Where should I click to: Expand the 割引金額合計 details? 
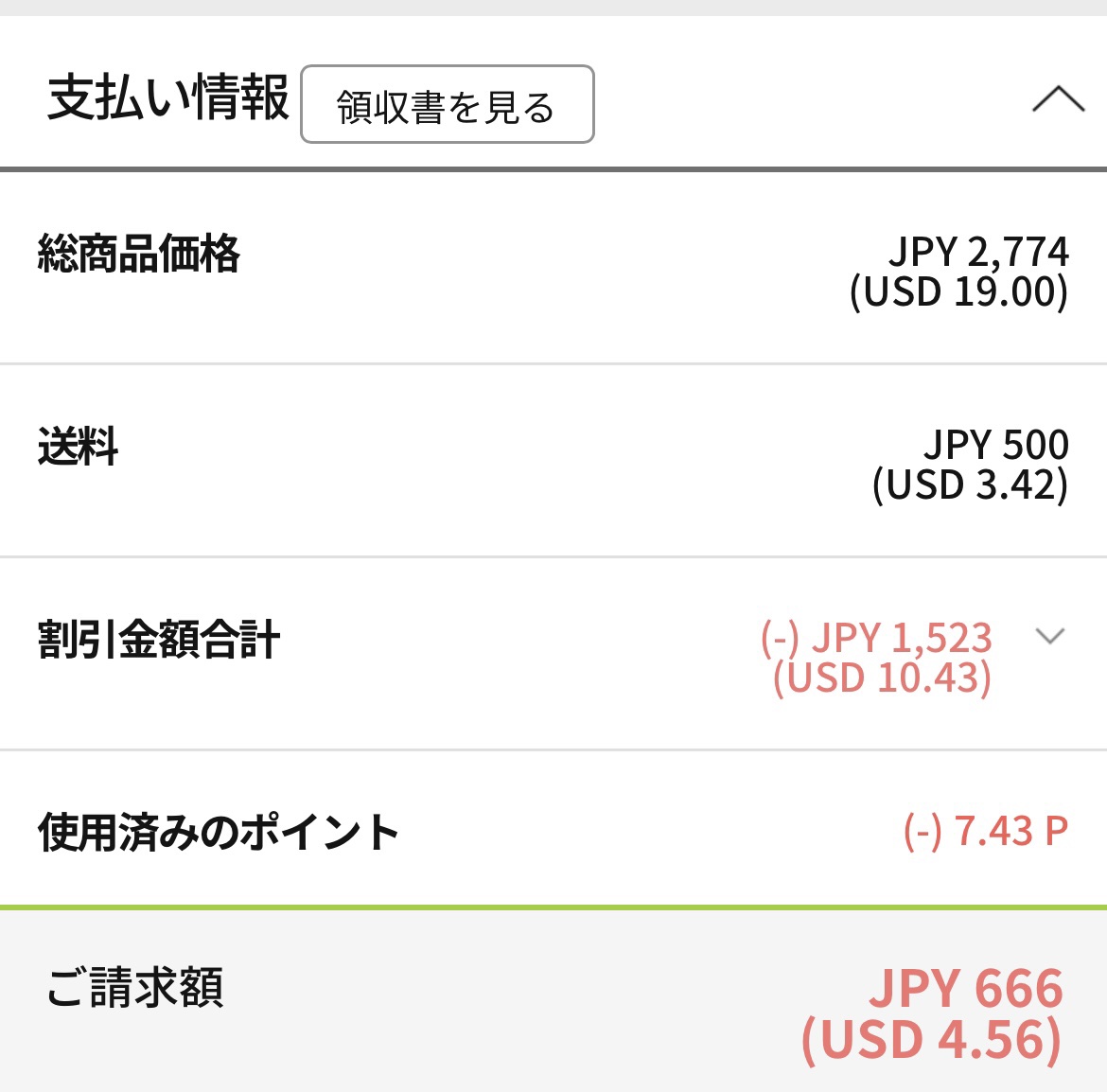tap(1050, 637)
